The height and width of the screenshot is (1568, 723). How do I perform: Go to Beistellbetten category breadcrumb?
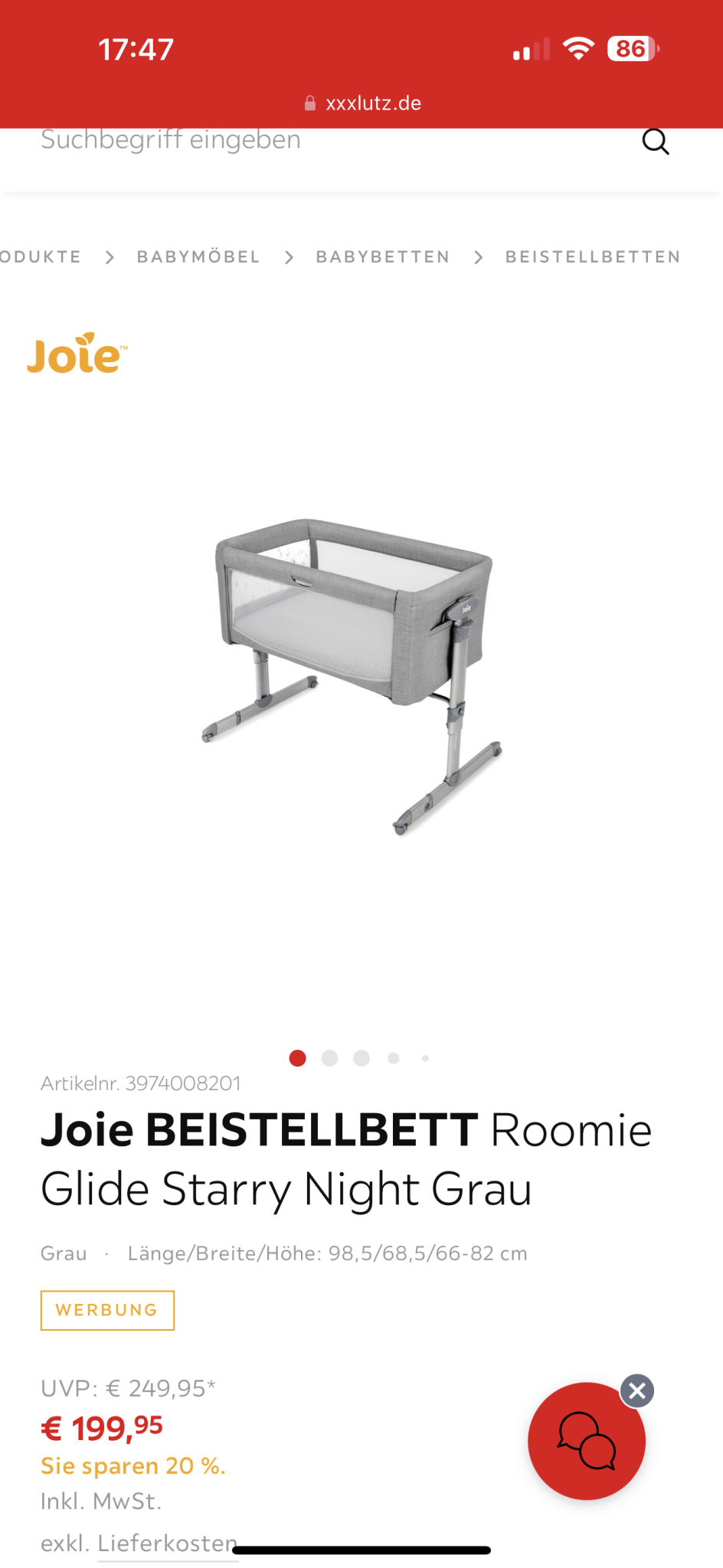(592, 257)
